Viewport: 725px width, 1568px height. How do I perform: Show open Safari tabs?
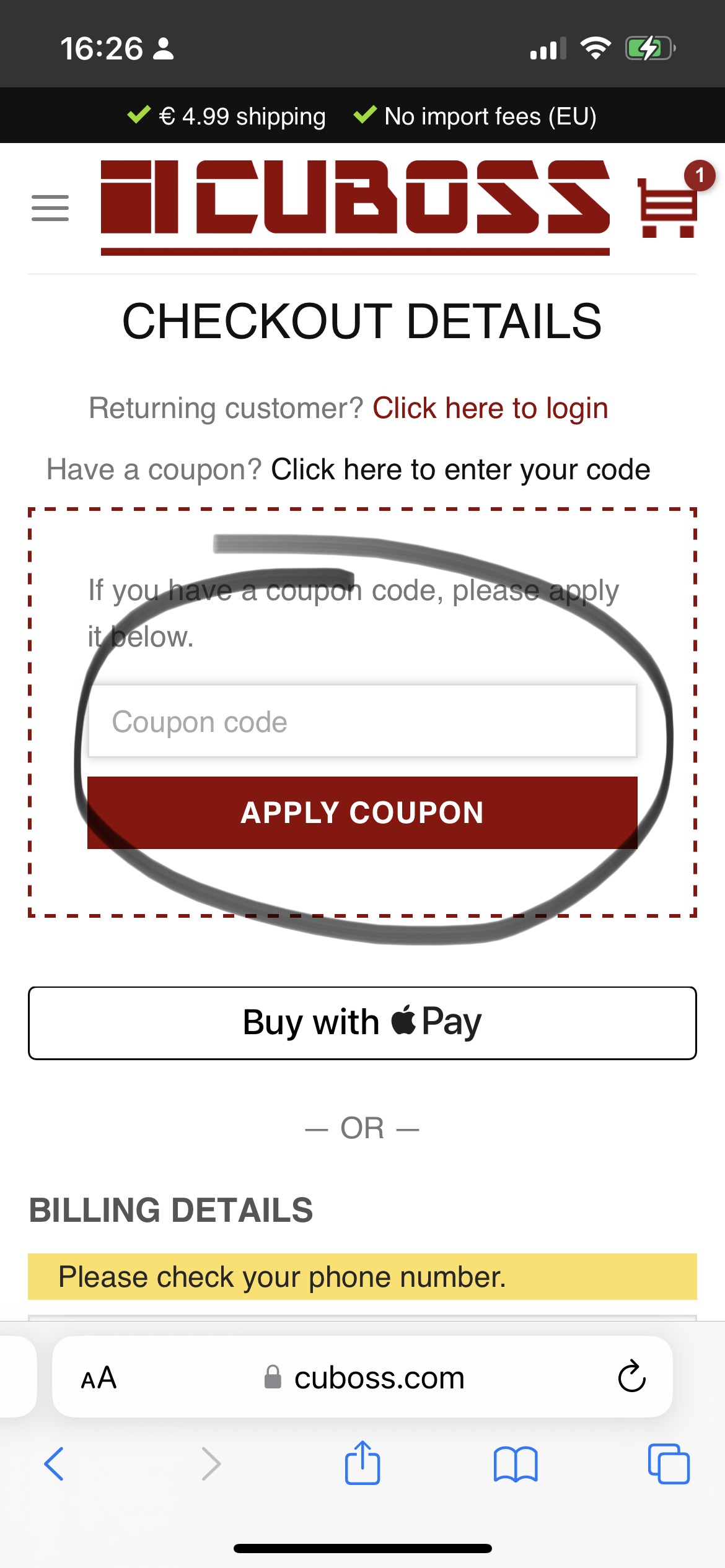tap(669, 1464)
